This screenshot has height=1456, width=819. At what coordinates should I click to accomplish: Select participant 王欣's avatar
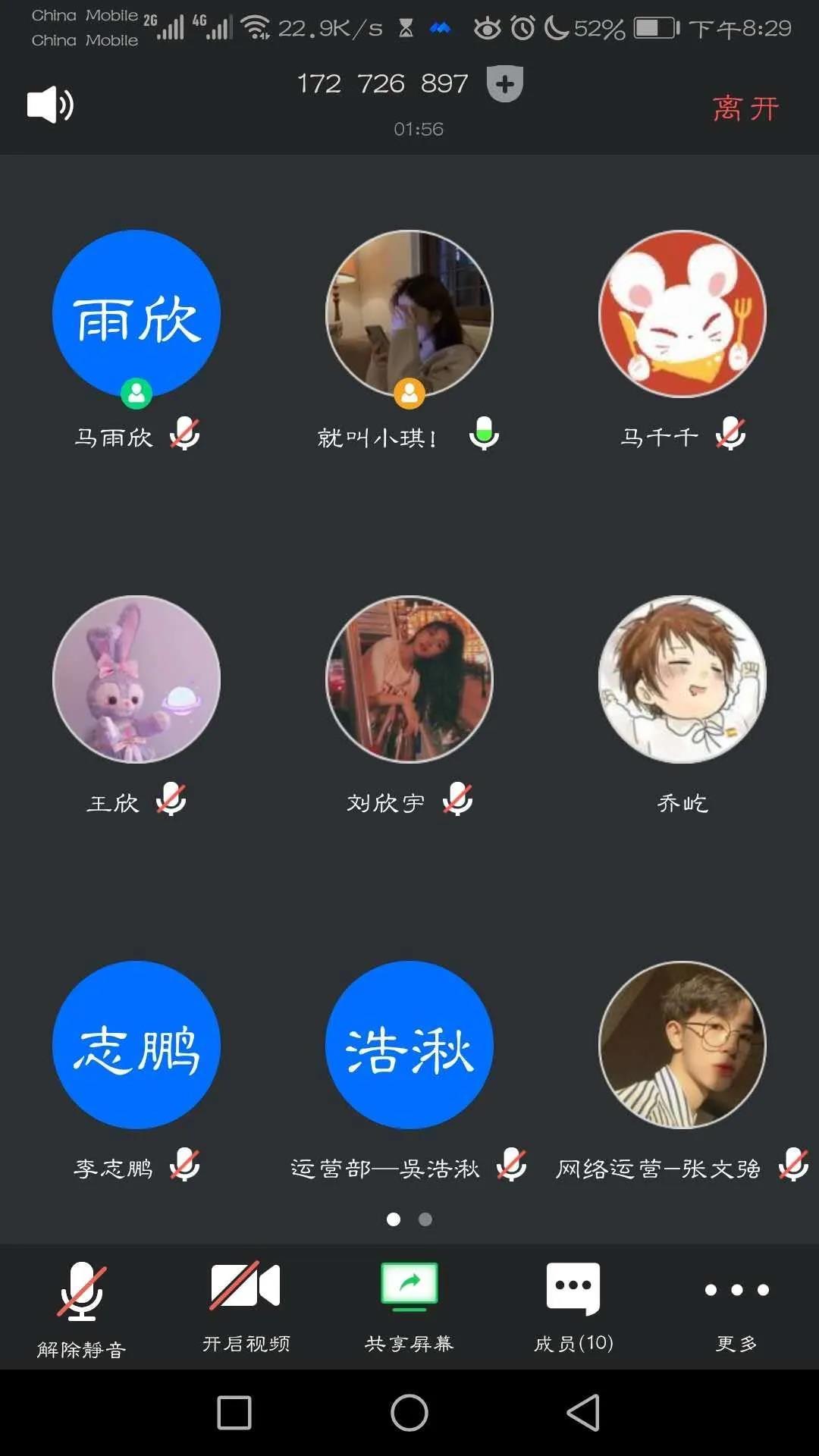click(136, 679)
